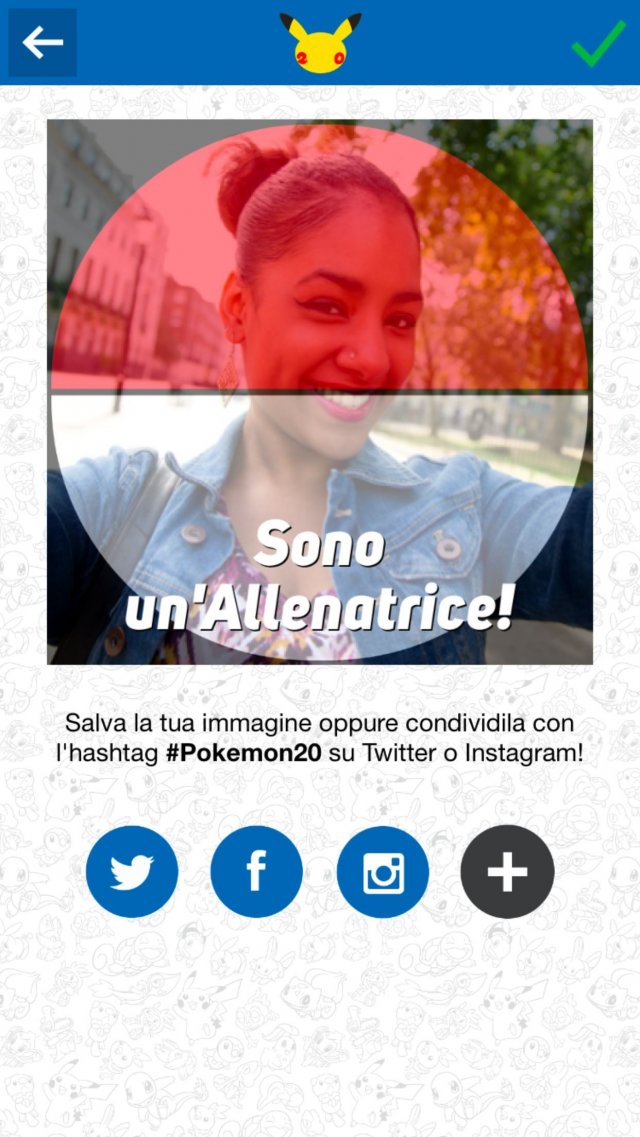The width and height of the screenshot is (640, 1137).
Task: Go back with the arrow button
Action: pos(43,42)
